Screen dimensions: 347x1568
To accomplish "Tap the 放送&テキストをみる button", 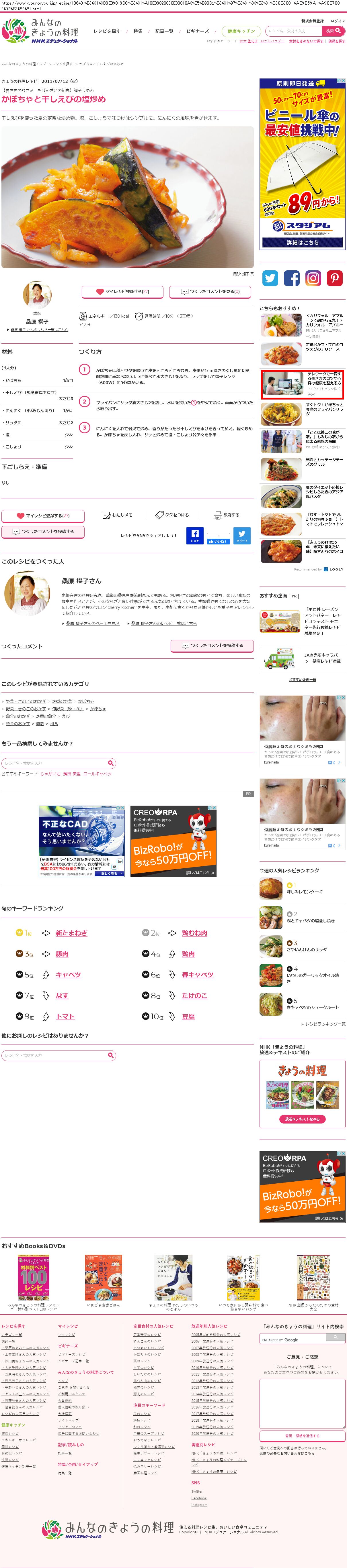I will pyautogui.click(x=302, y=1119).
